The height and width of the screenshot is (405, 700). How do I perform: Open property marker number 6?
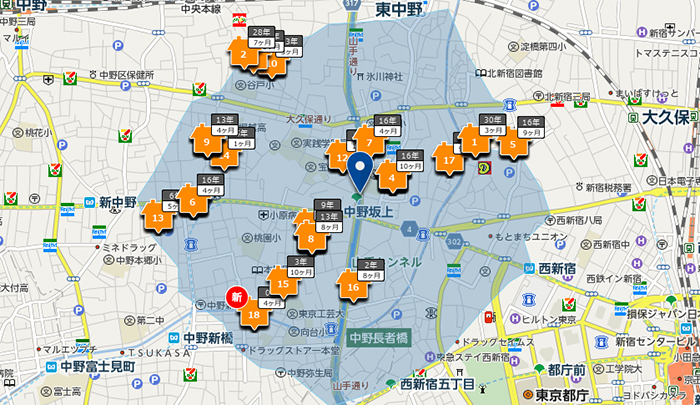coord(192,202)
